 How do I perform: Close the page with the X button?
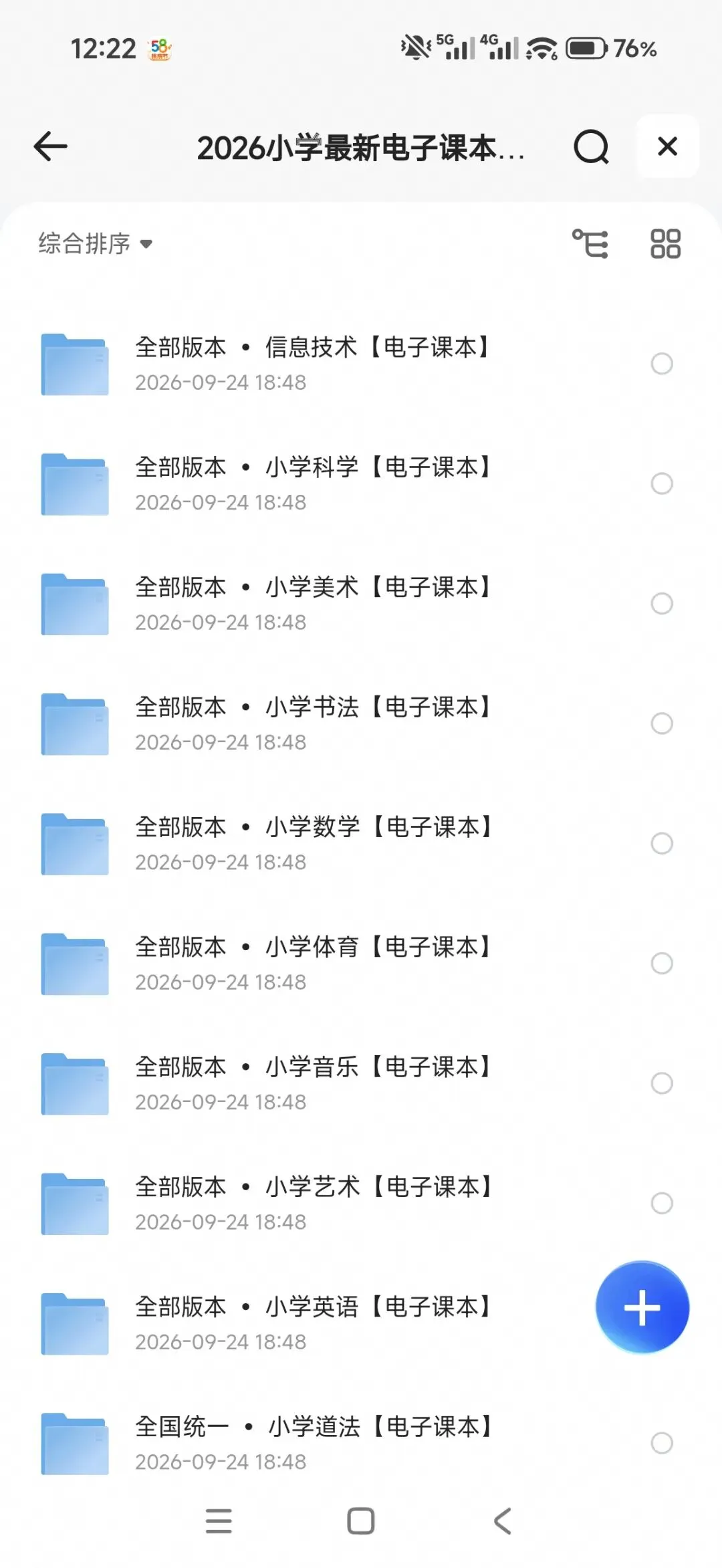click(667, 146)
